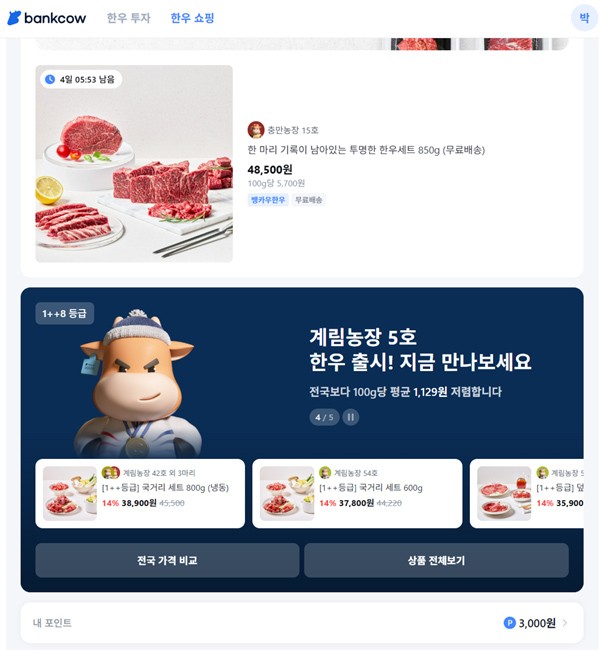600x650 pixels.
Task: Open the 박 profile avatar
Action: coord(583,18)
